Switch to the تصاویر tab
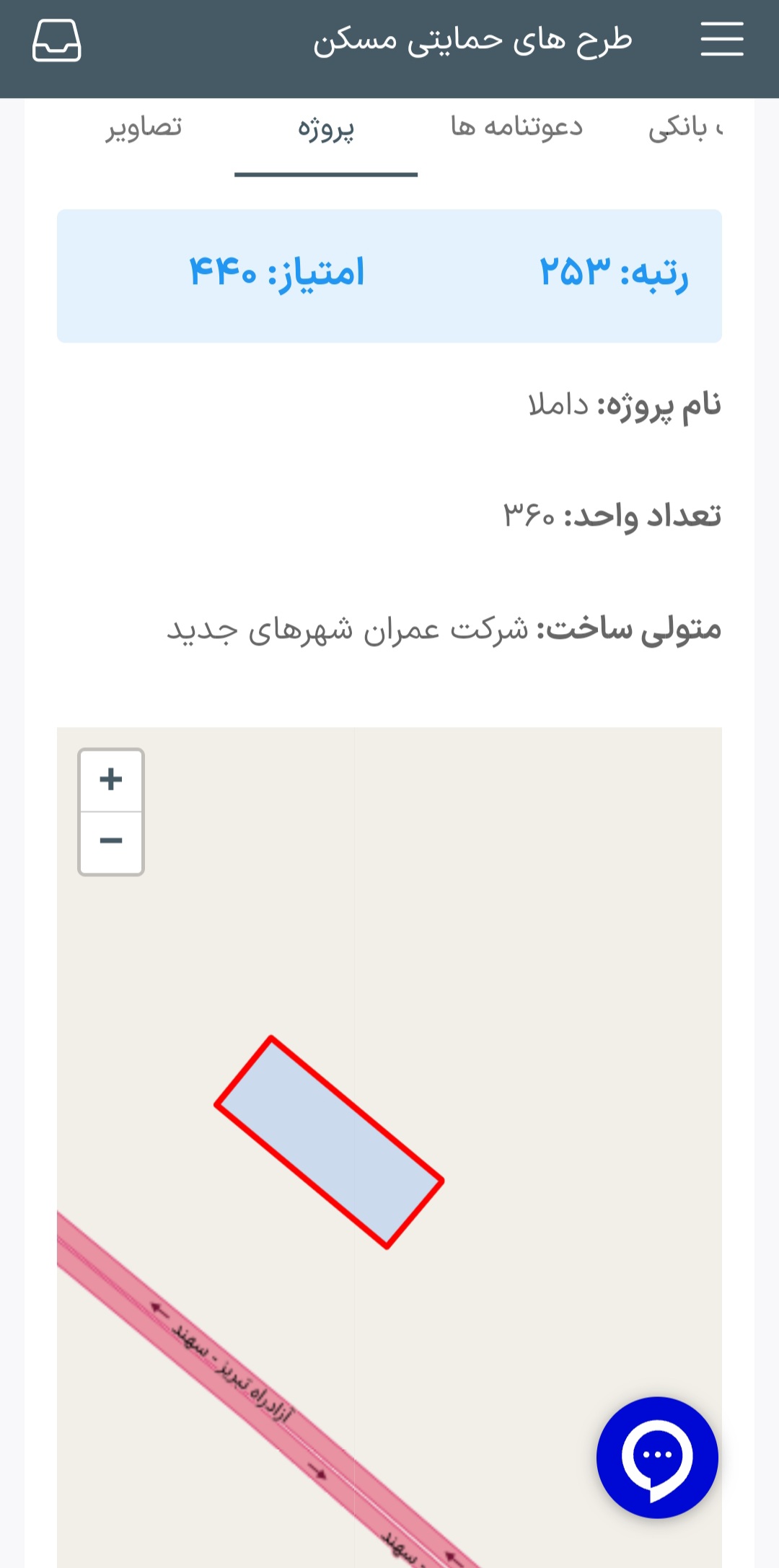The height and width of the screenshot is (1568, 779). (x=144, y=128)
